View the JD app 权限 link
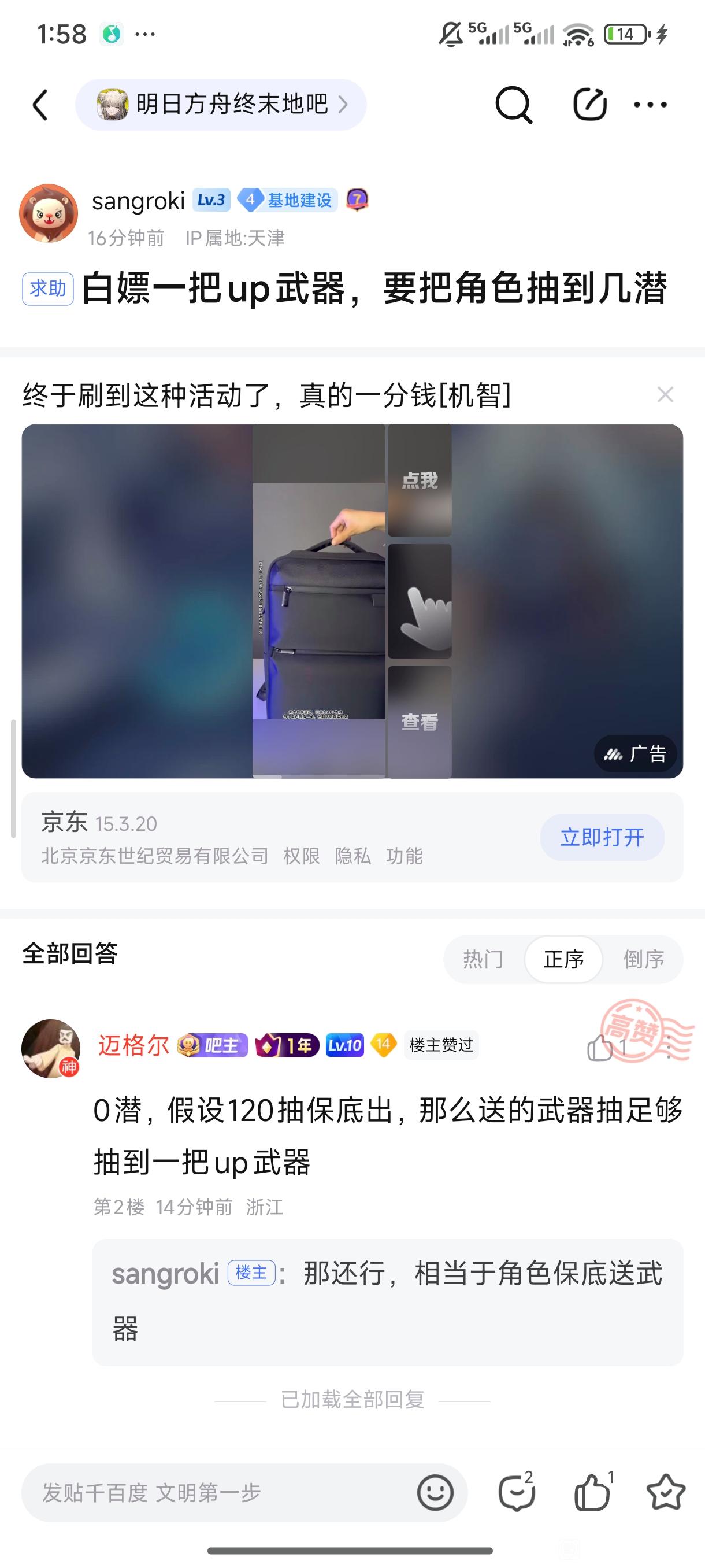The height and width of the screenshot is (1568, 705). 302,856
